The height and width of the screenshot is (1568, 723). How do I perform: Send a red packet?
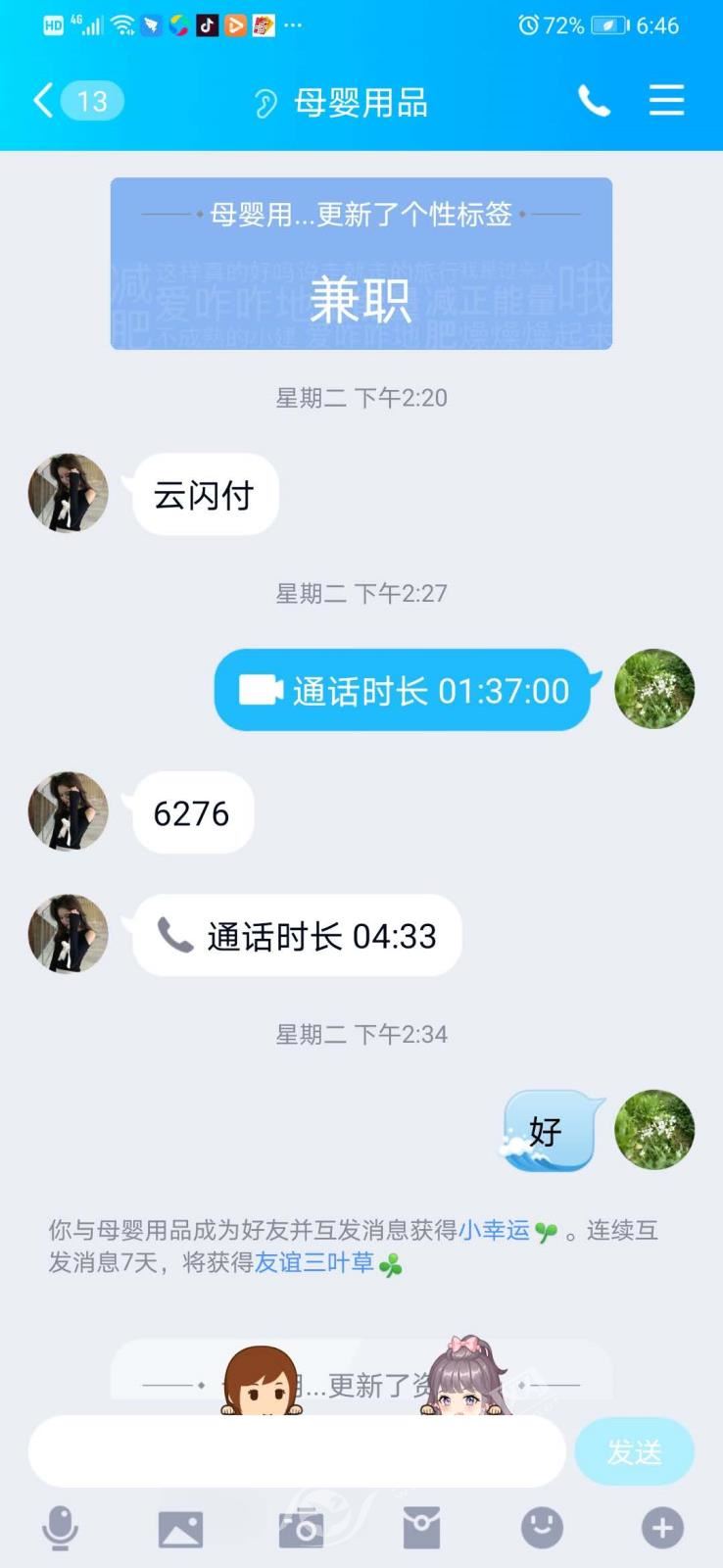coord(421,1528)
